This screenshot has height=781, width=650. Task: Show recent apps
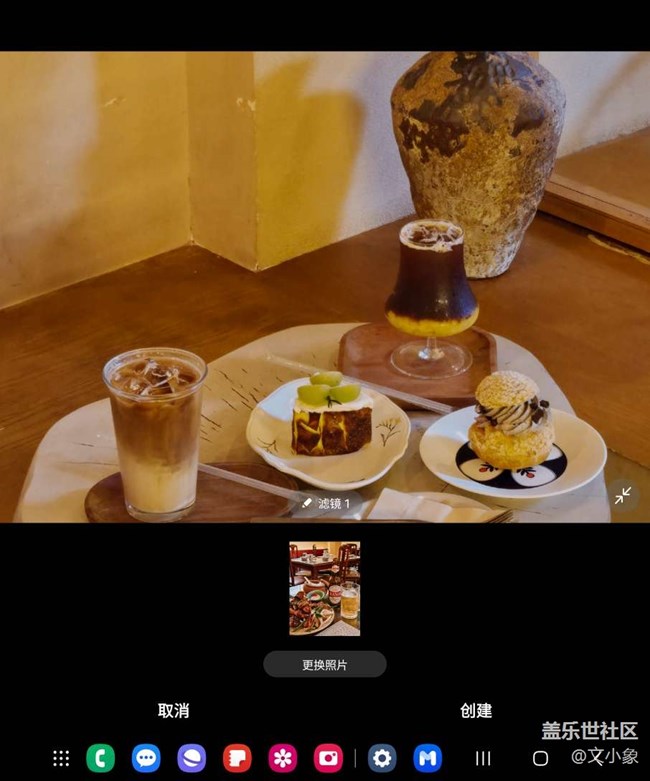483,758
